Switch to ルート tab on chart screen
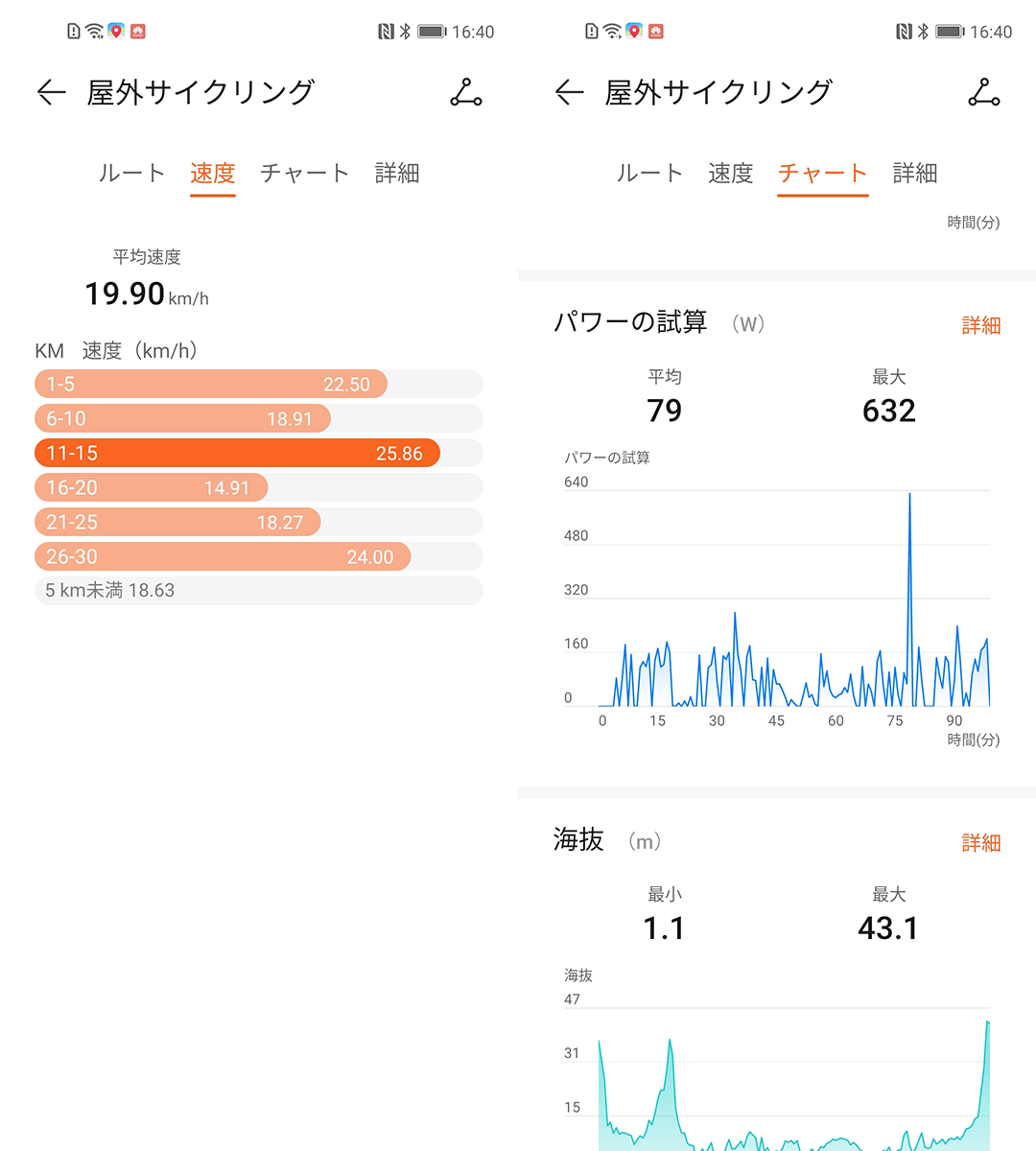1036x1151 pixels. (649, 174)
